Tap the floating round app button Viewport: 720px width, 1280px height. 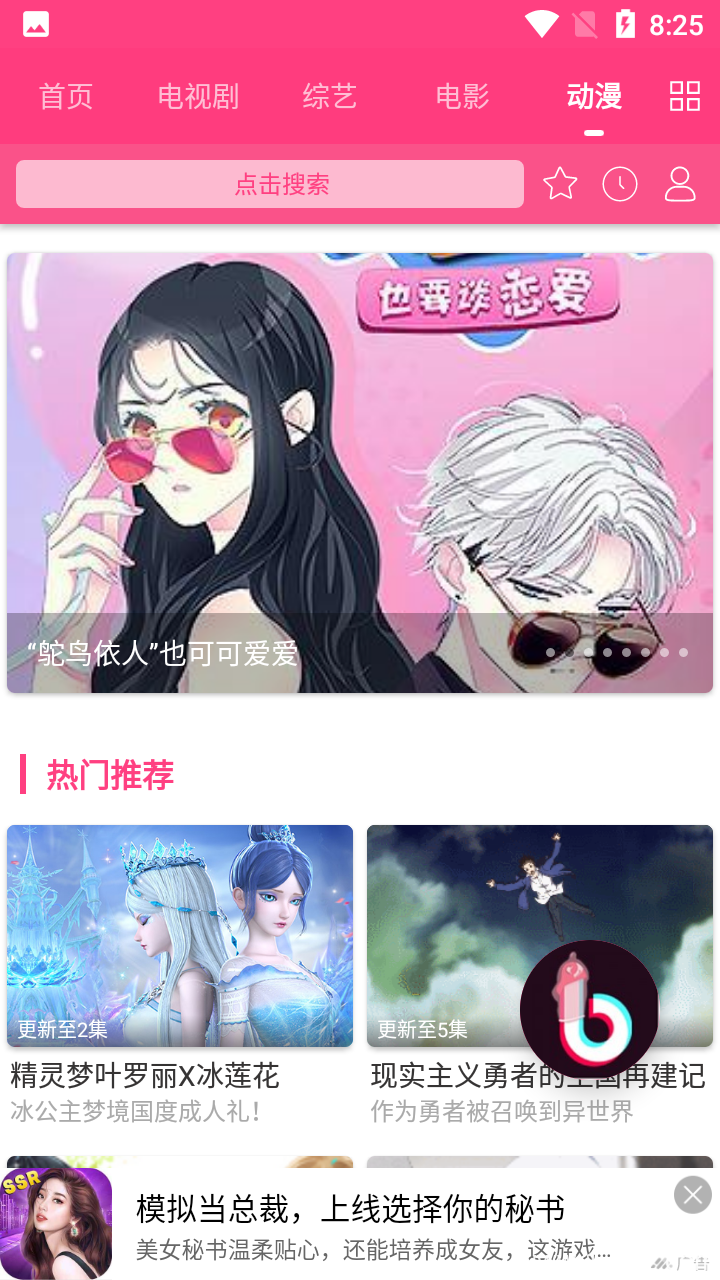coord(589,1010)
